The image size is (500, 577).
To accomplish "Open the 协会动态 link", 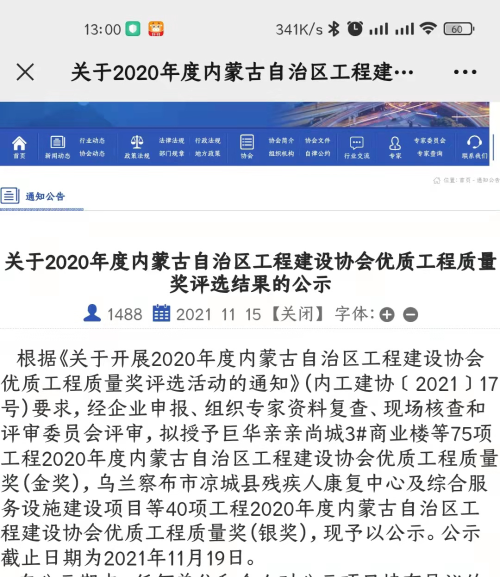I will 92,153.
